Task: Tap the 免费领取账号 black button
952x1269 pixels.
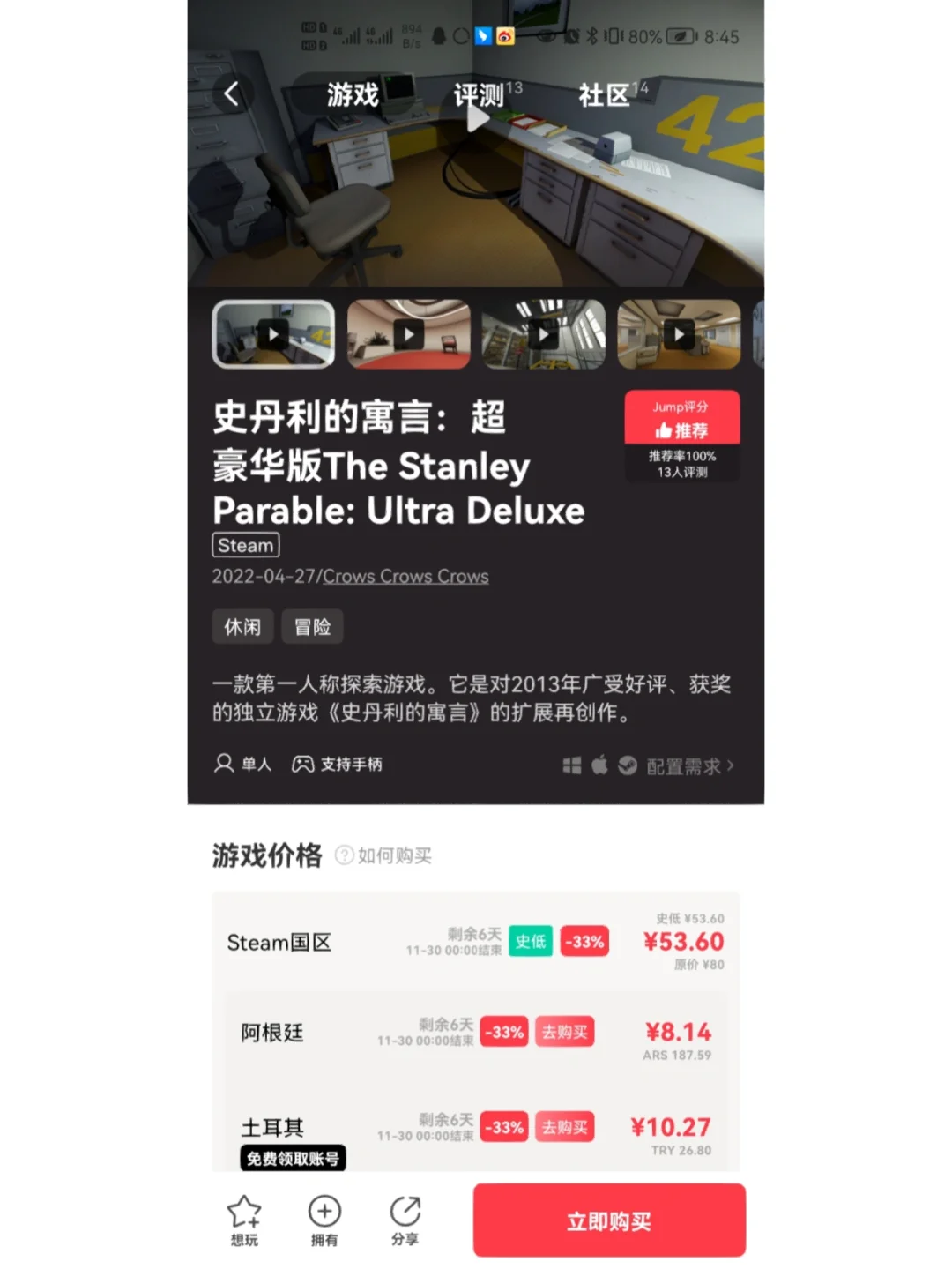Action: point(293,1159)
